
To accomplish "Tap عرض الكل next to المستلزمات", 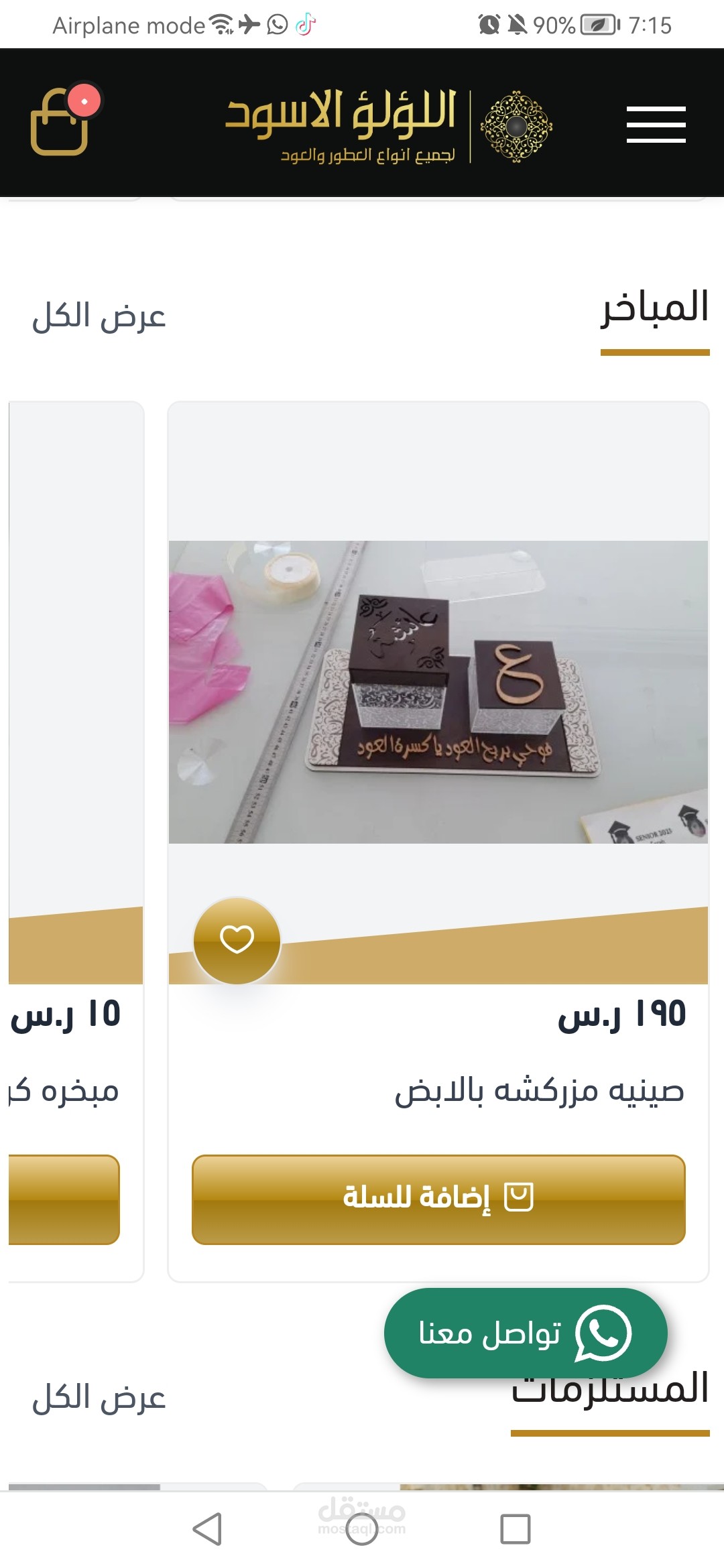I will pyautogui.click(x=99, y=1398).
